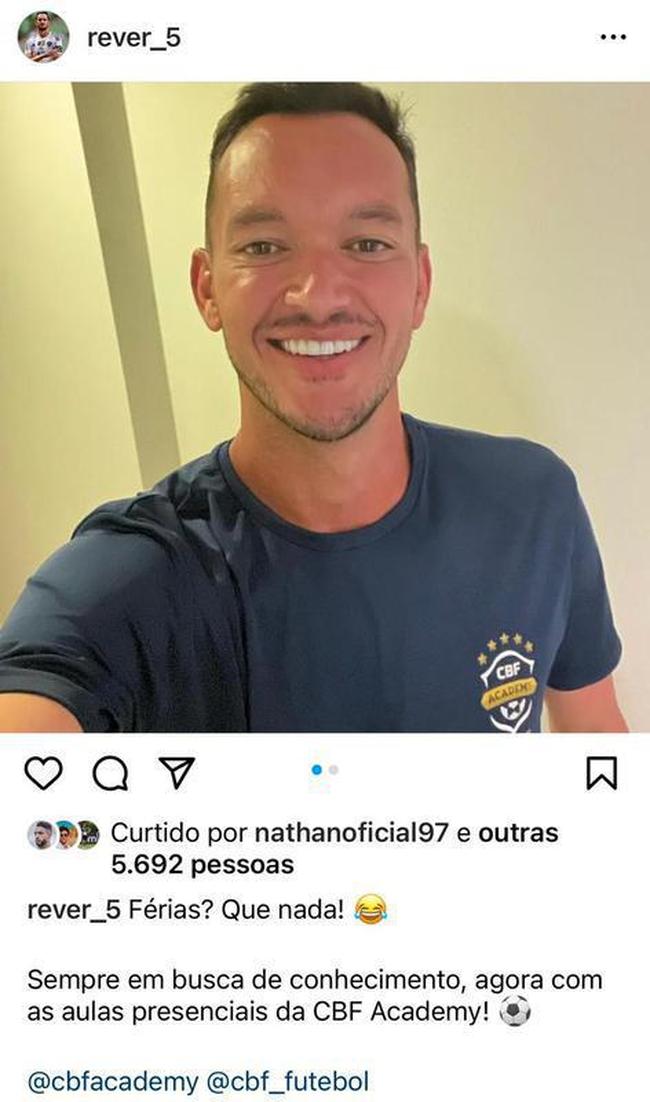Open rever_5 profile picture at top
Image resolution: width=650 pixels, height=1102 pixels.
coord(43,37)
